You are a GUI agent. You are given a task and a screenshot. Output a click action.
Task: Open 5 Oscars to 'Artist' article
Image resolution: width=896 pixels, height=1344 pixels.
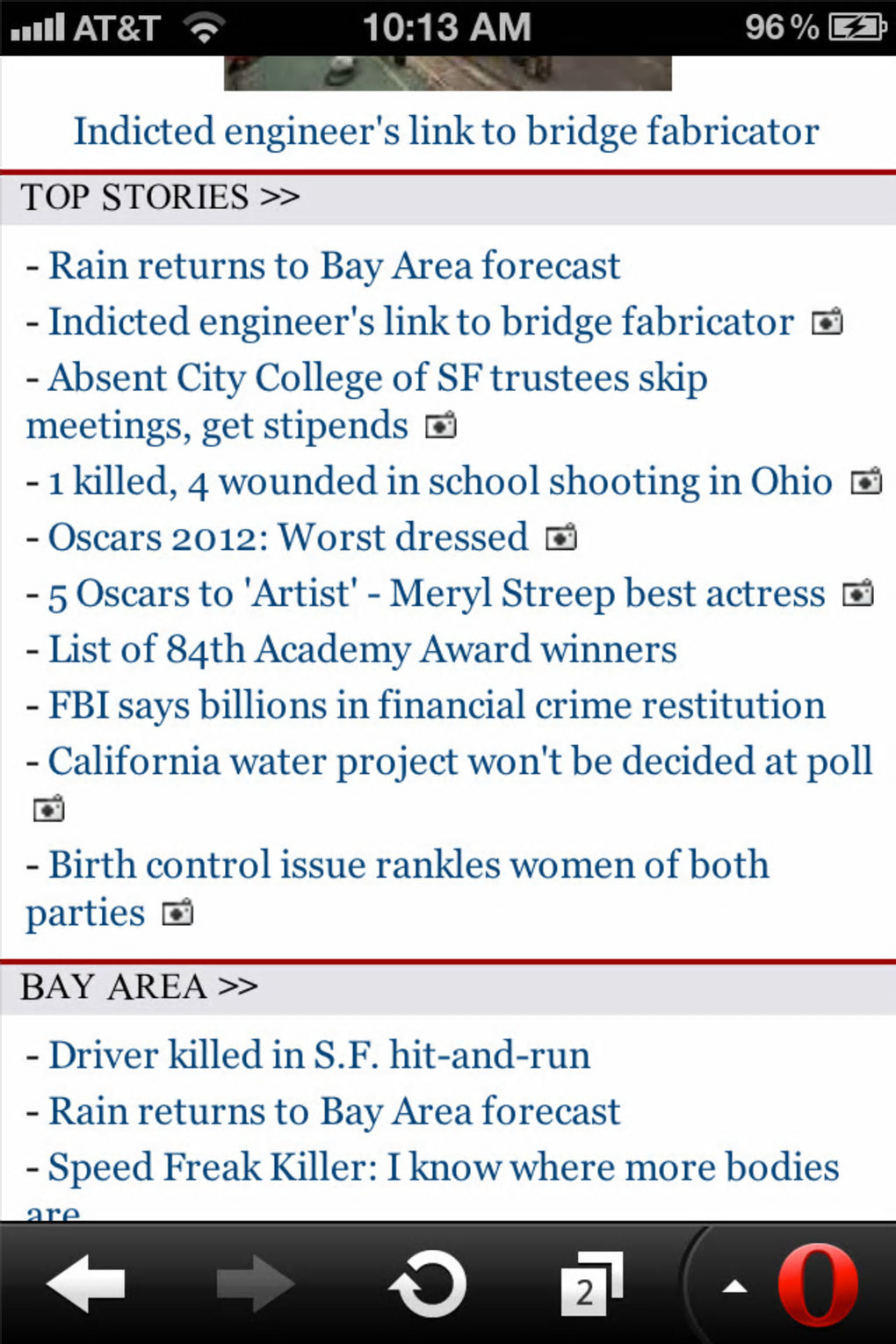(x=437, y=594)
